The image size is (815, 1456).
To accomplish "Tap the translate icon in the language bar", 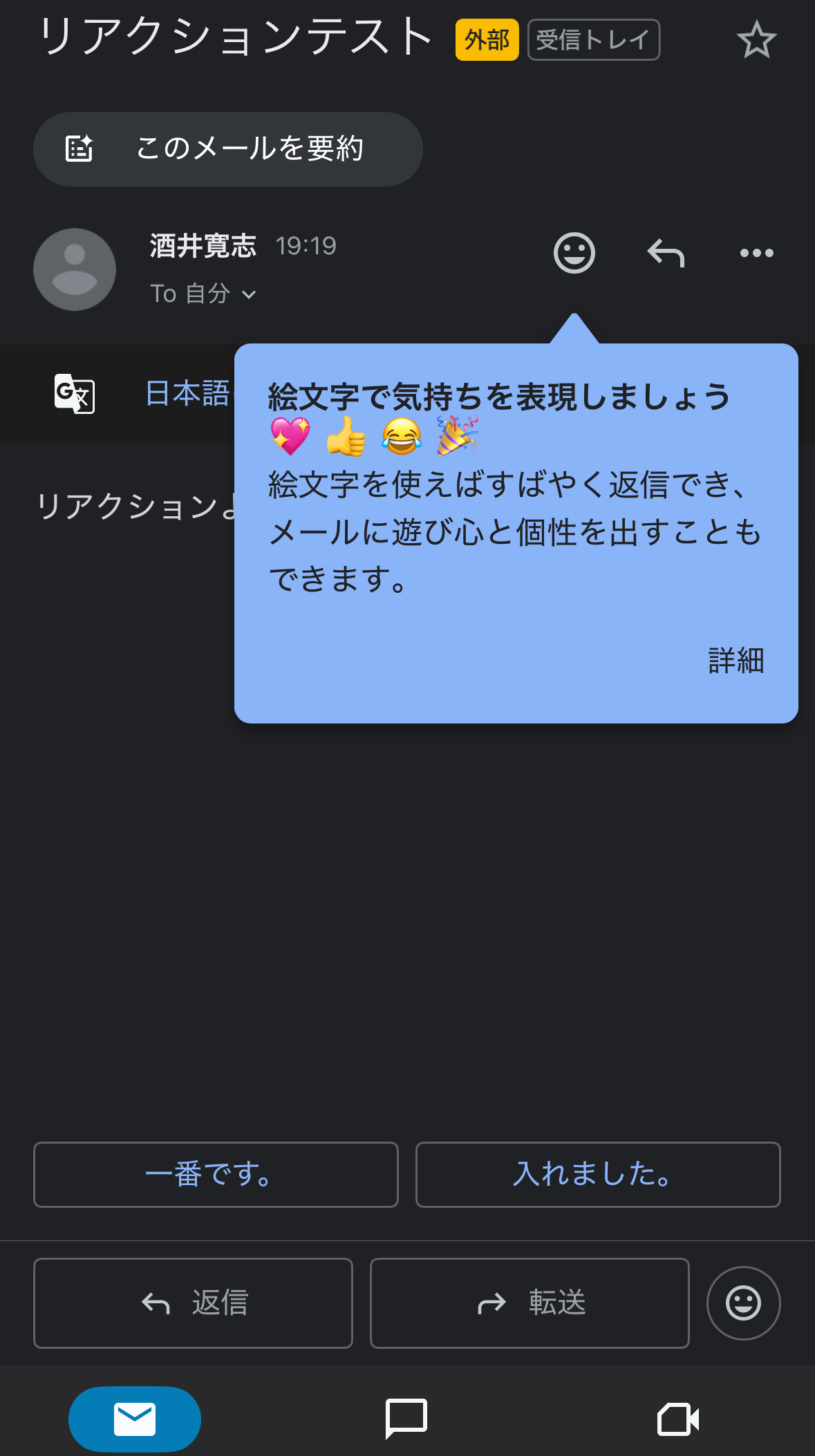I will point(75,394).
